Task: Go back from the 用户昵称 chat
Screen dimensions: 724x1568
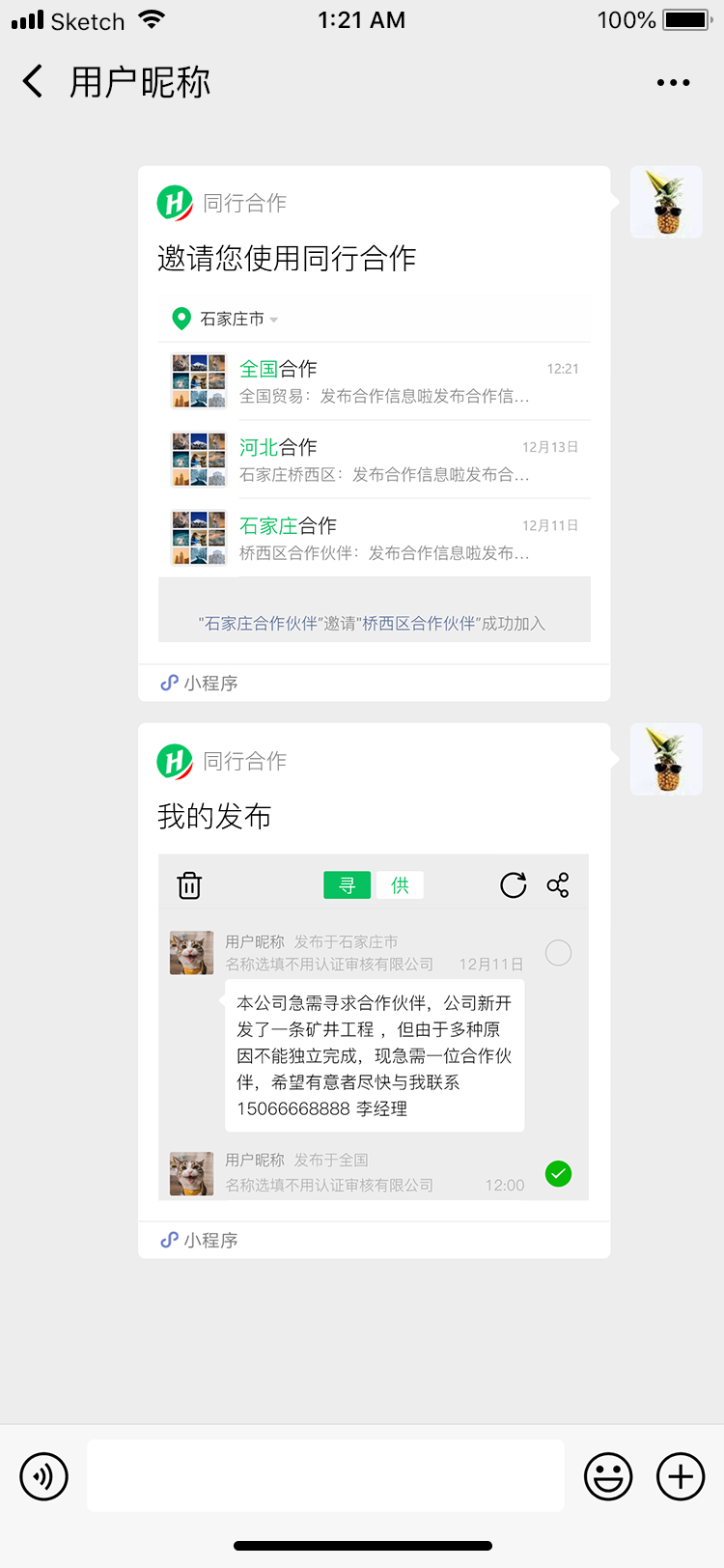Action: point(33,82)
